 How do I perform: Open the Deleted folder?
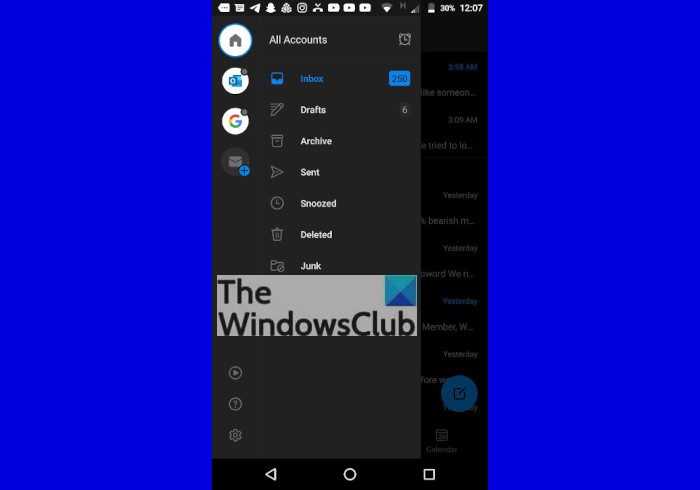click(315, 234)
